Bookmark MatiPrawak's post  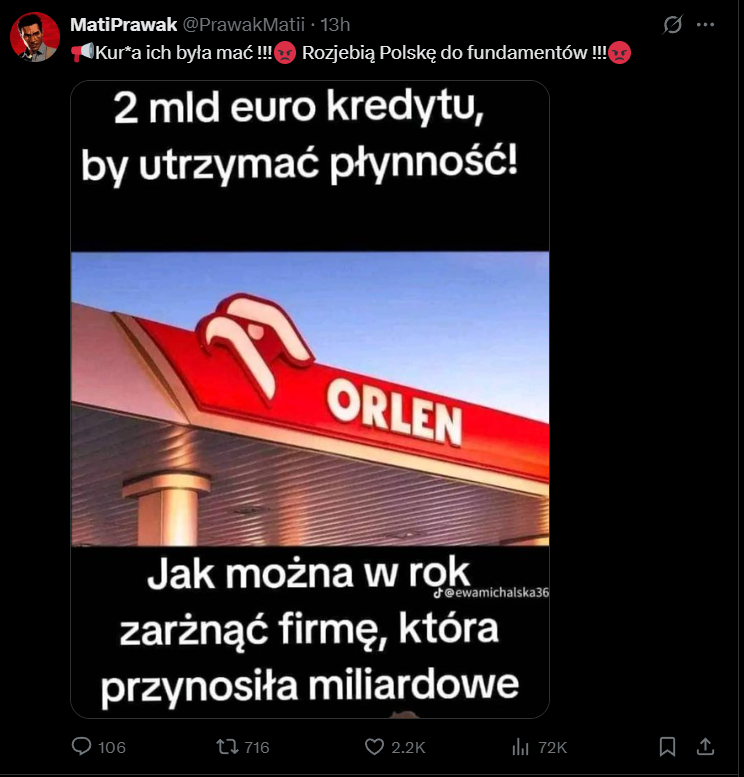668,747
